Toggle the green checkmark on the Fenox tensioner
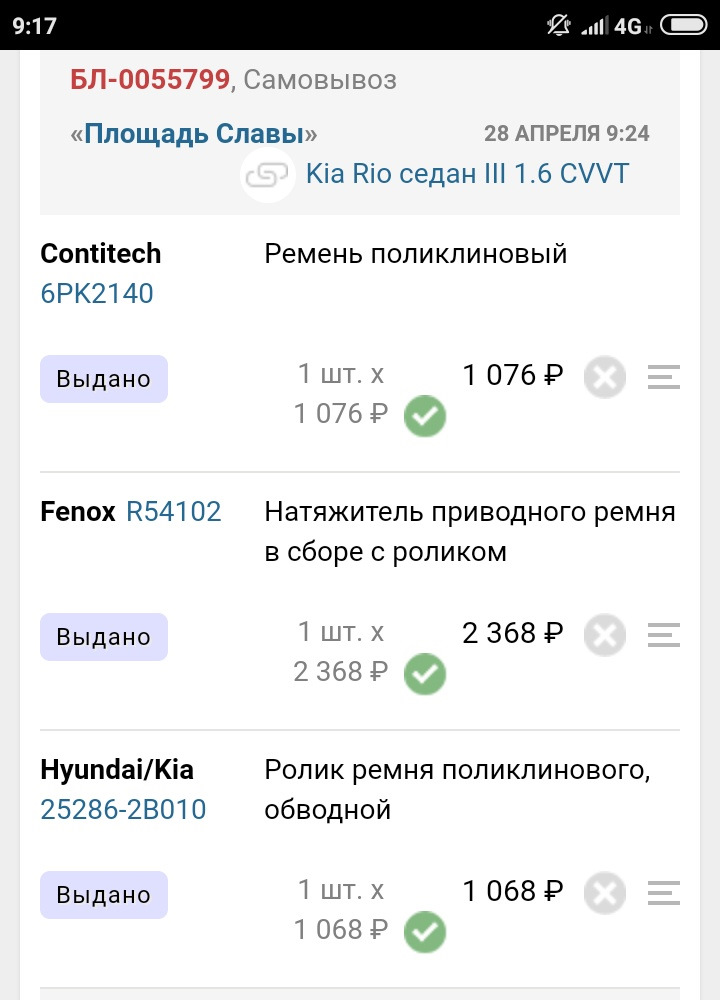 [424, 673]
